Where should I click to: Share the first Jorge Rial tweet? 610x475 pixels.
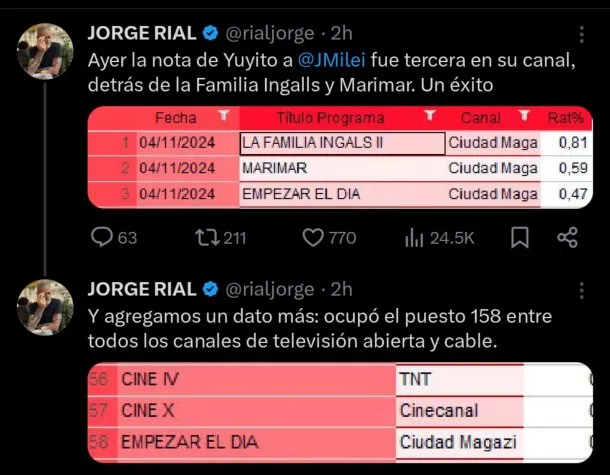(568, 238)
